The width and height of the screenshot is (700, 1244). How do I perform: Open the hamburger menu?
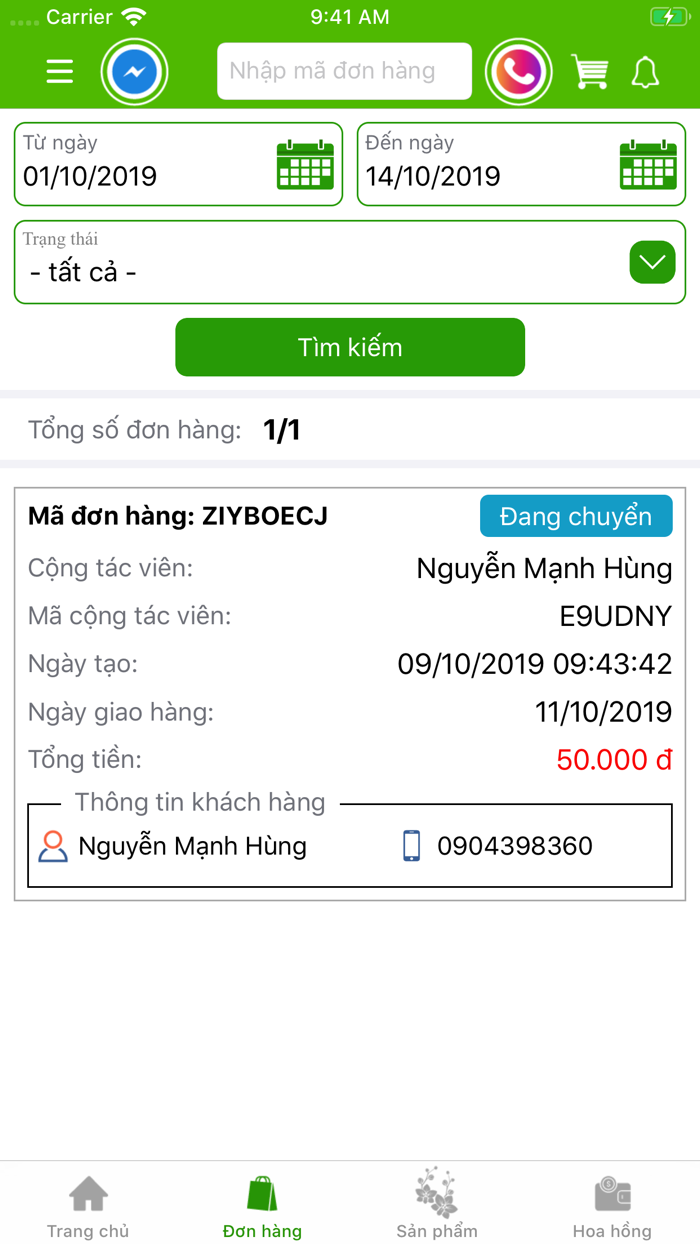click(x=60, y=72)
